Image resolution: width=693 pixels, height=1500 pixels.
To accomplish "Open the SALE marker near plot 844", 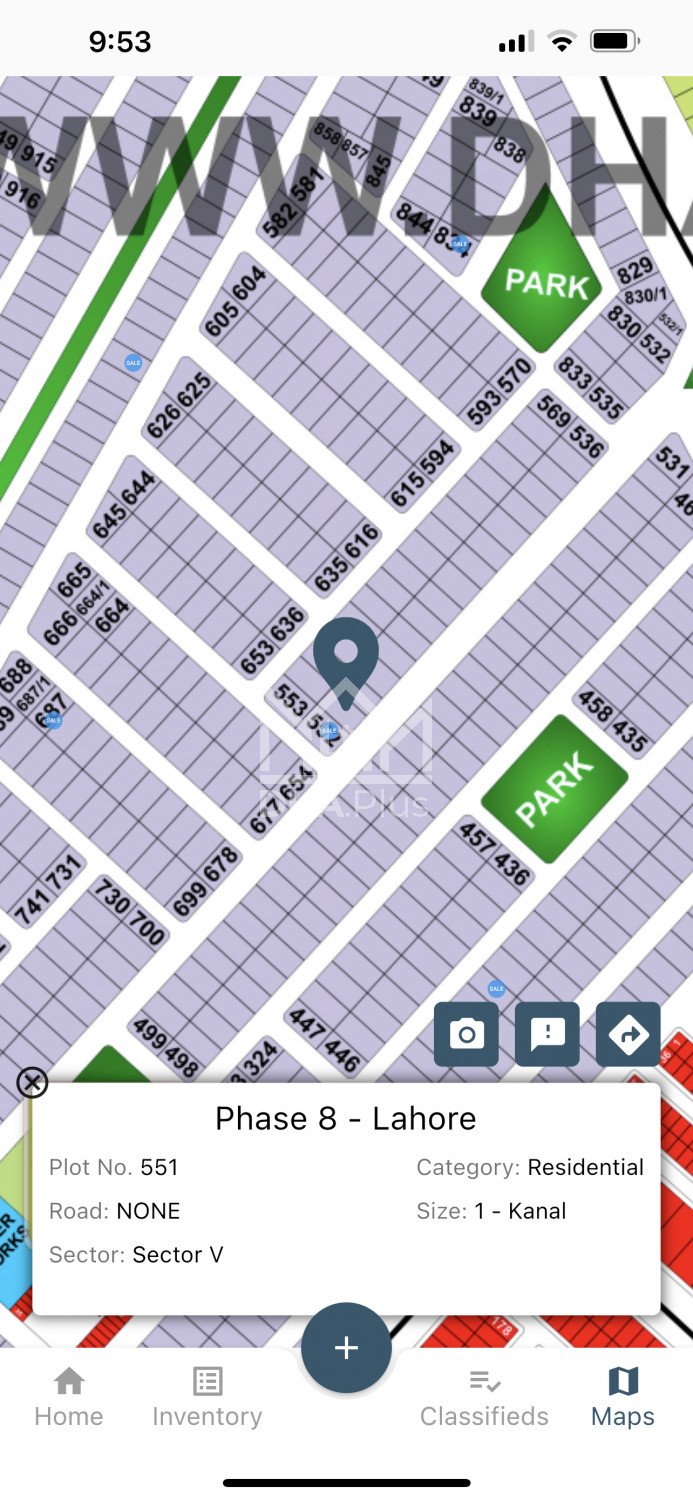I will click(460, 243).
